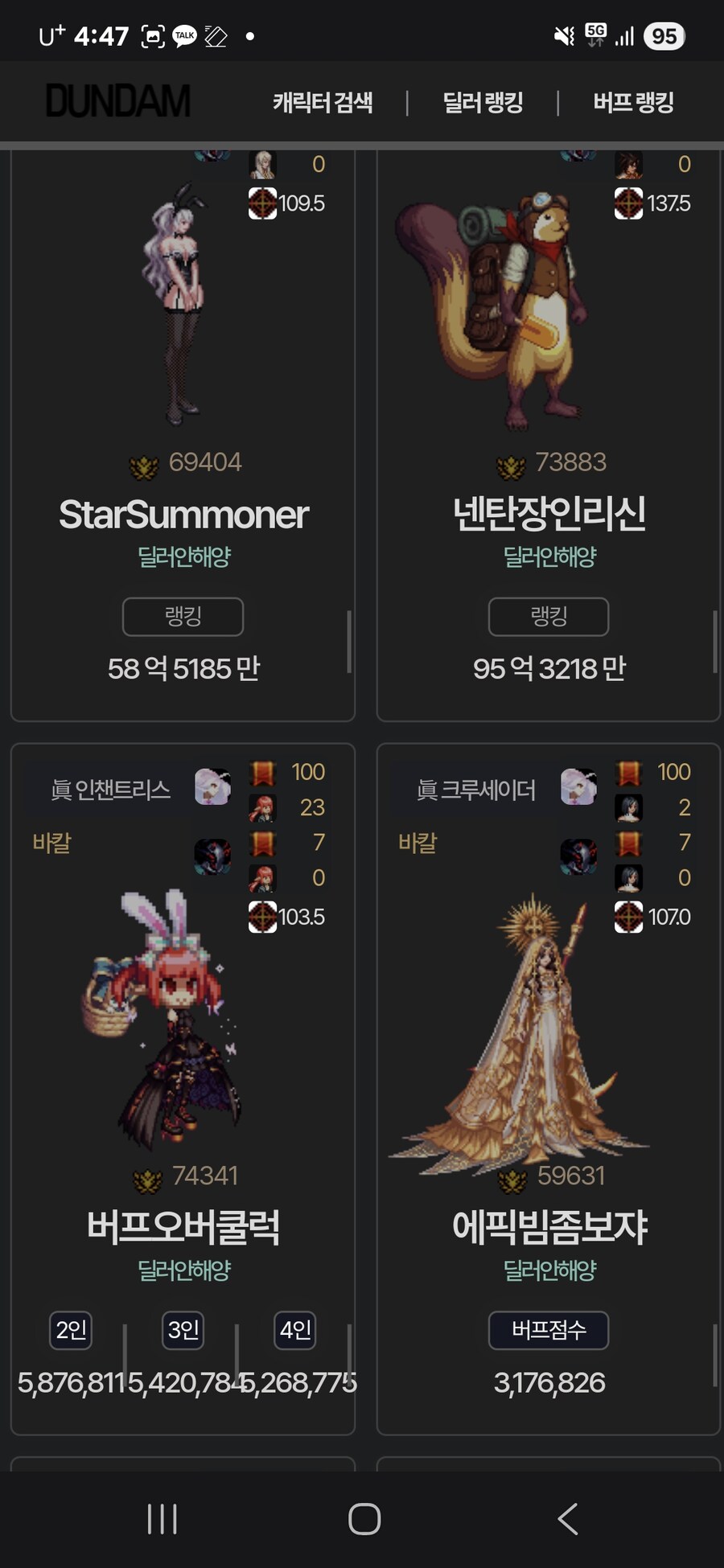Open 캐릭터 검색 in the top menu

click(323, 102)
